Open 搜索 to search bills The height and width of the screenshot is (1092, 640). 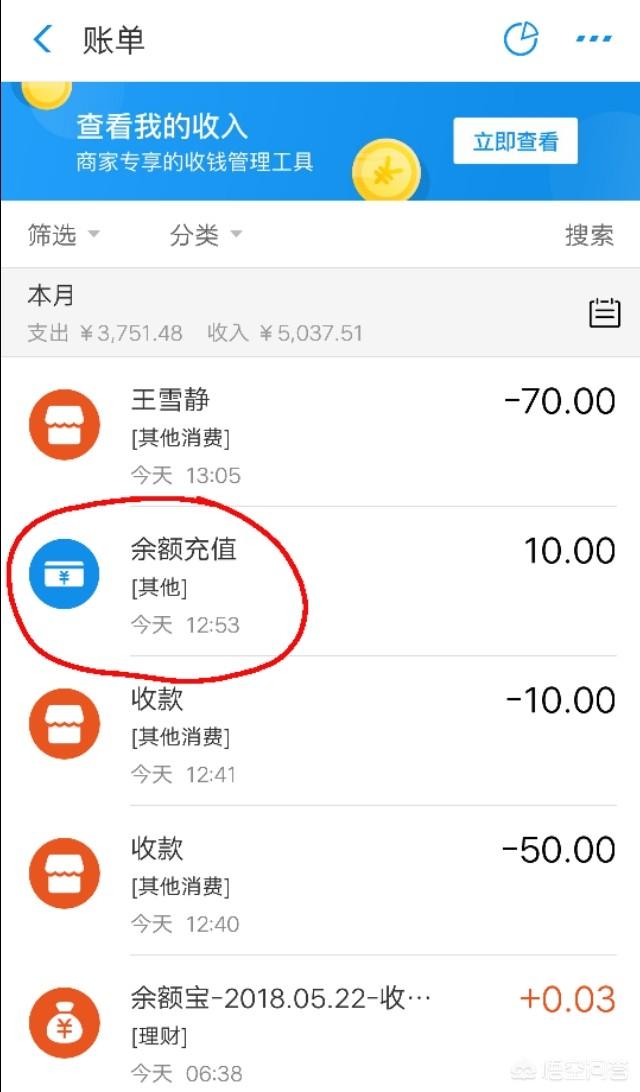589,235
